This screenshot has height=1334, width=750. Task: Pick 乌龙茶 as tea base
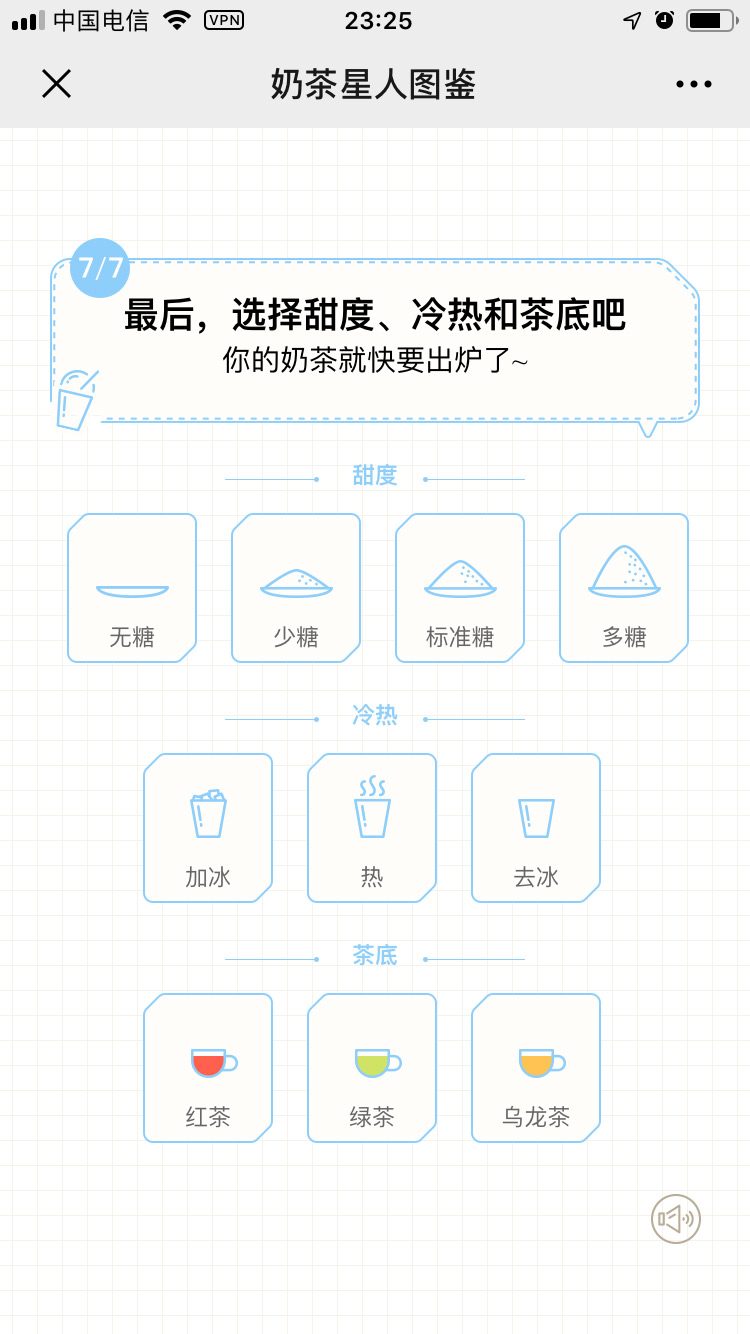[536, 1068]
